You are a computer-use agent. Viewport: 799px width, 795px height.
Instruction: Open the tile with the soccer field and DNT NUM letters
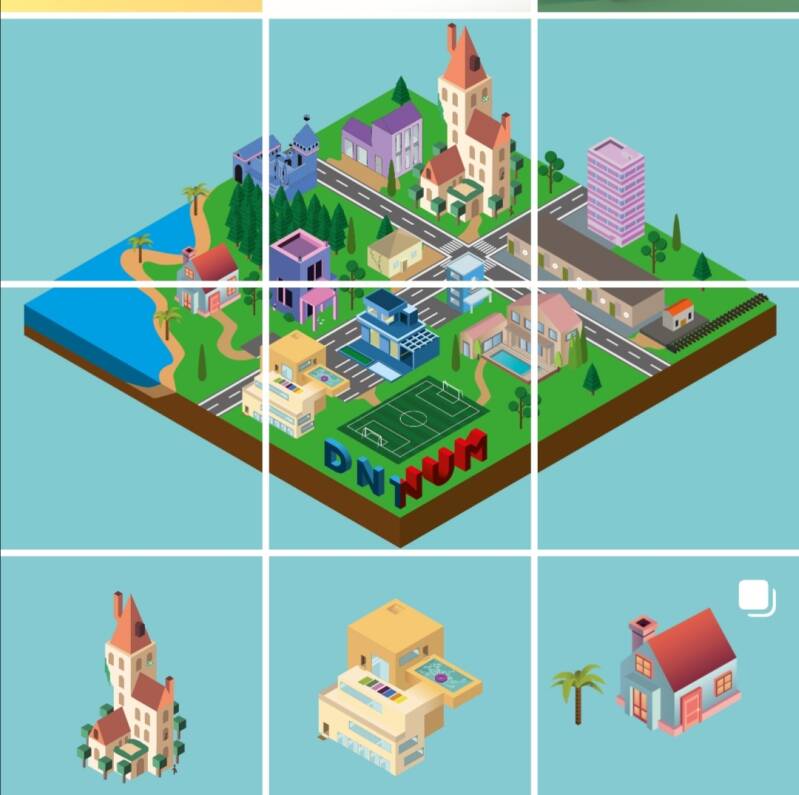pos(400,417)
